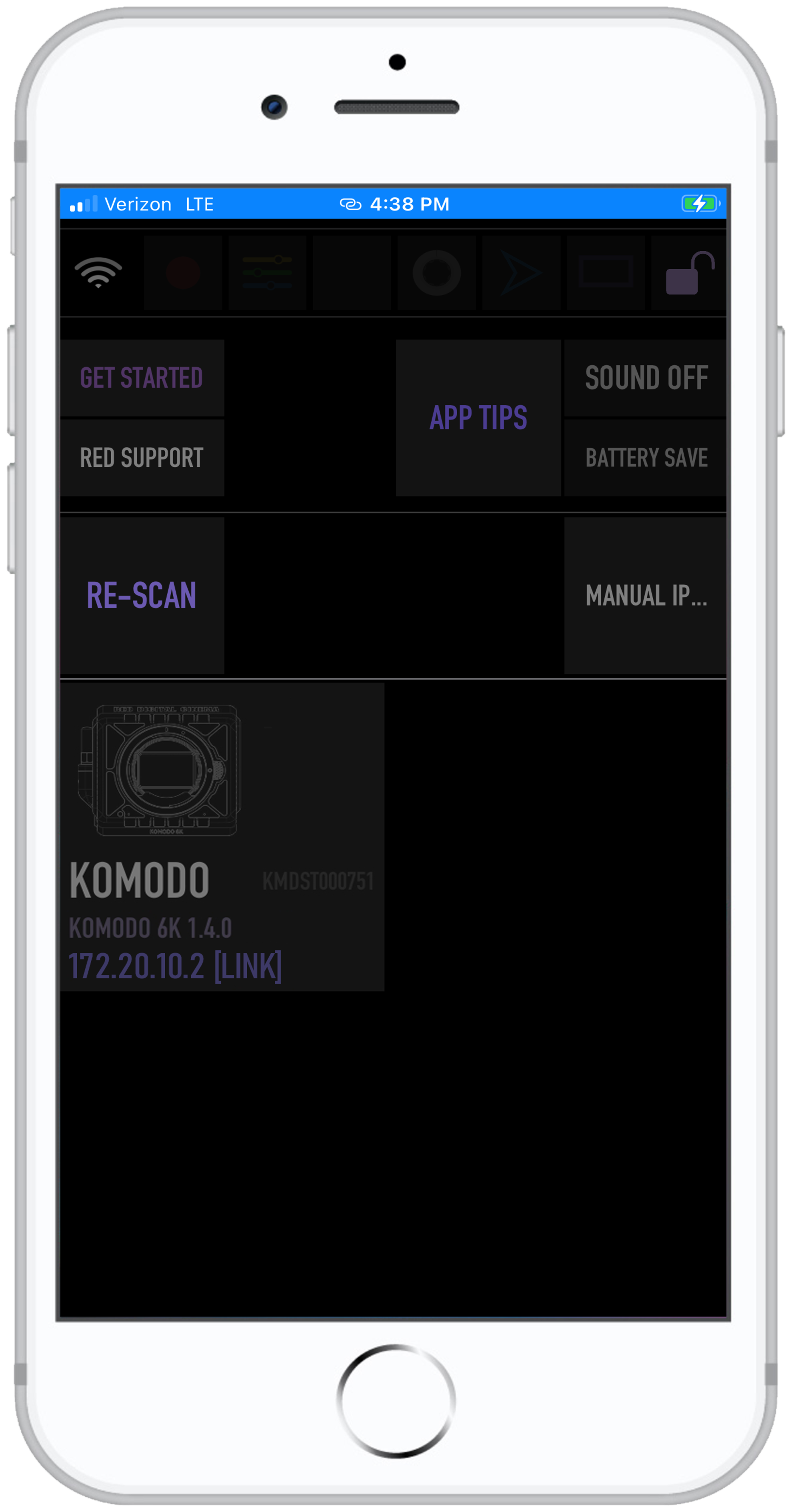This screenshot has height=1512, width=792.
Task: Open the color sliders settings tab
Action: tap(268, 273)
